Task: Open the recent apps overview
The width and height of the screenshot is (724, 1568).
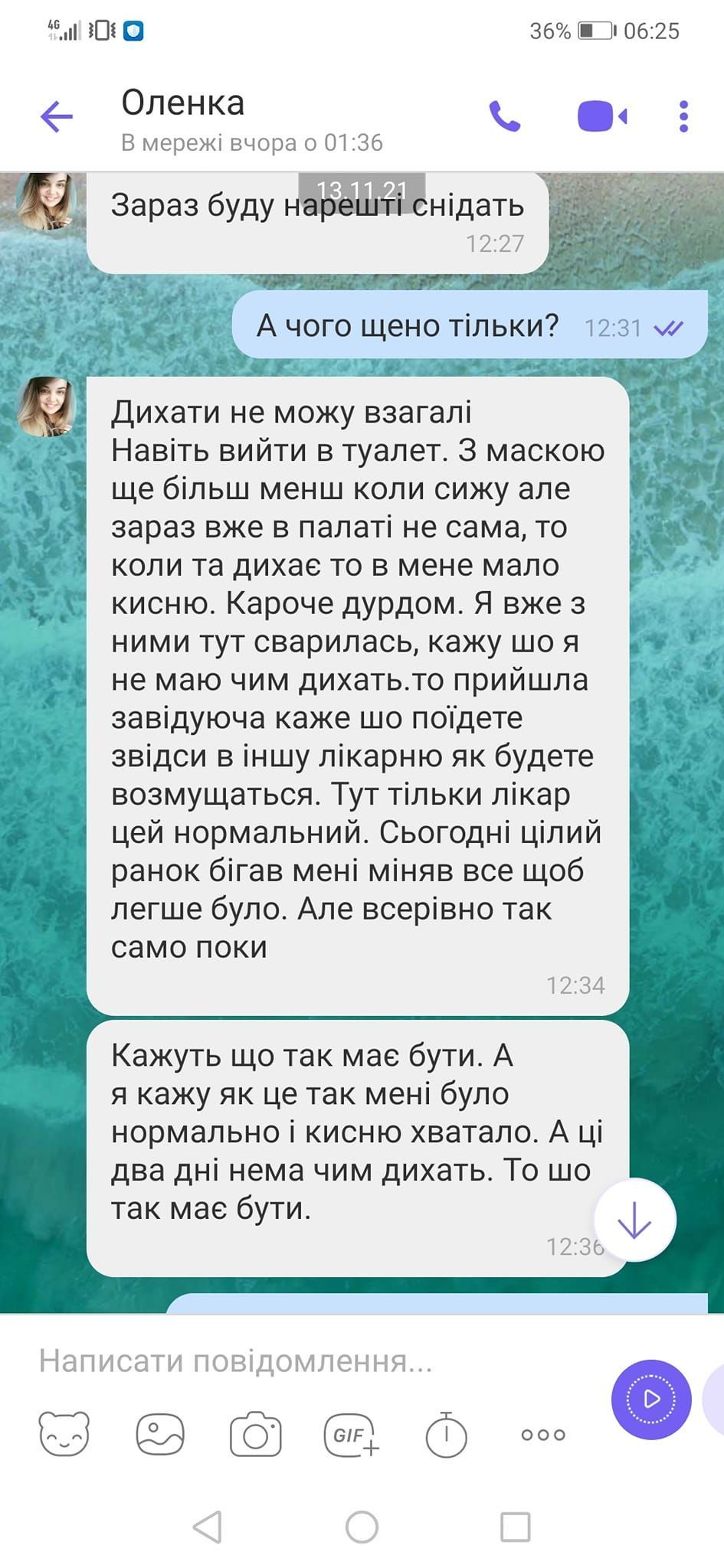Action: pyautogui.click(x=516, y=1527)
